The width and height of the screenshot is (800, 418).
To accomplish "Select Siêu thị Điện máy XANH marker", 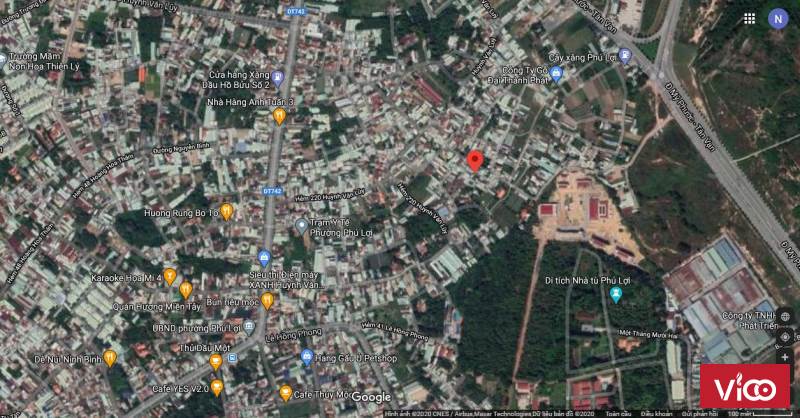I will click(x=264, y=257).
